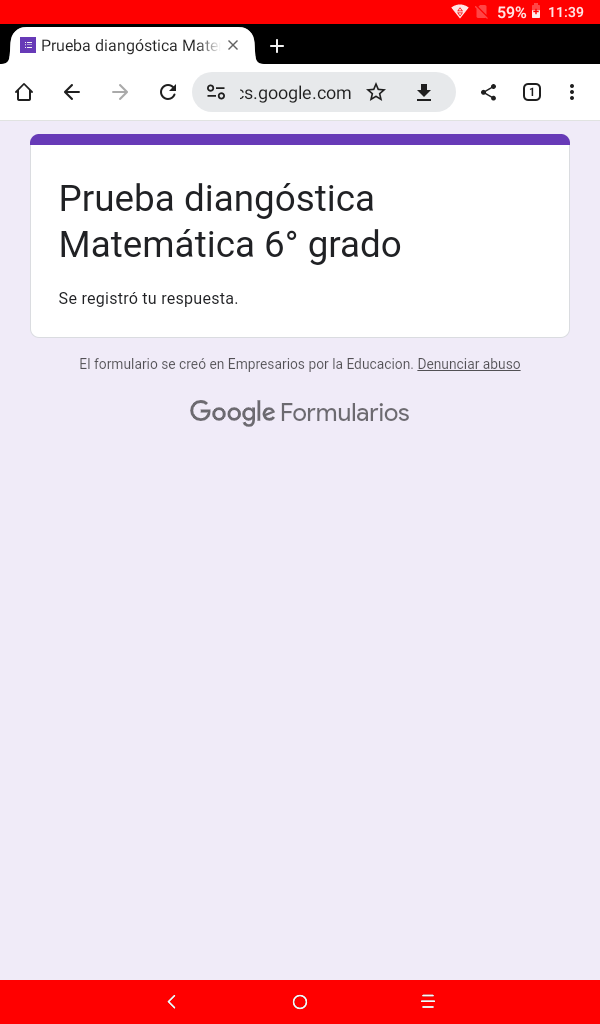Open recent apps from navigation bar
The image size is (600, 1024).
coord(428,1002)
